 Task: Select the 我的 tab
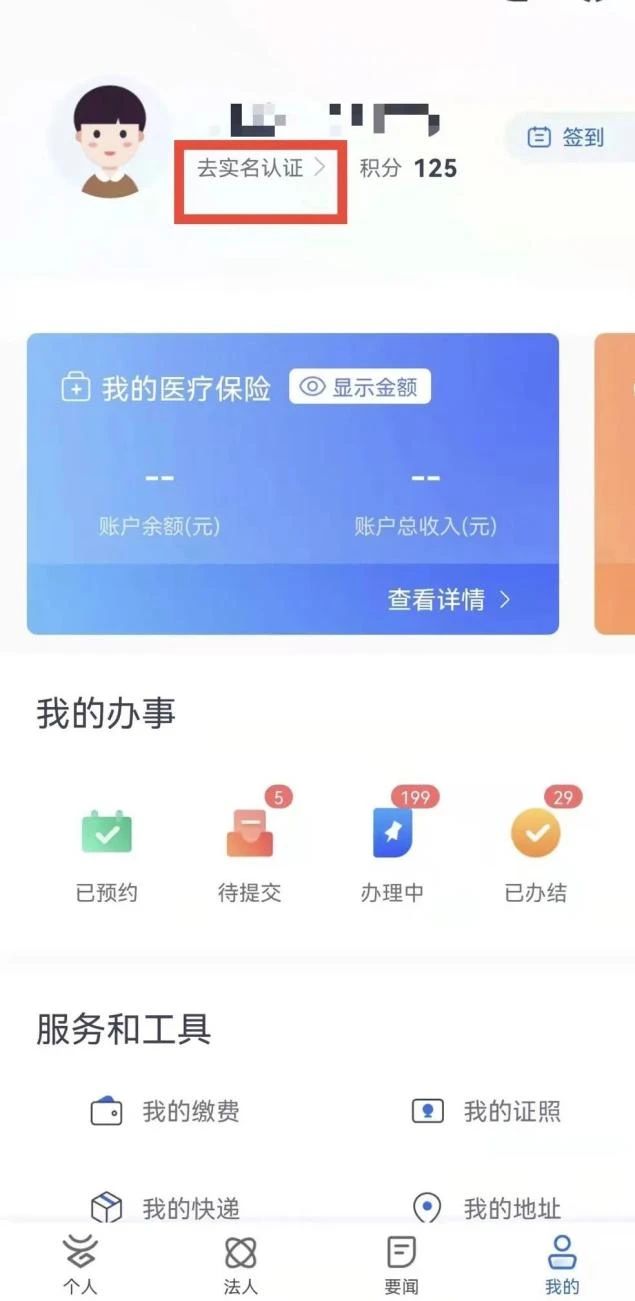point(562,1265)
